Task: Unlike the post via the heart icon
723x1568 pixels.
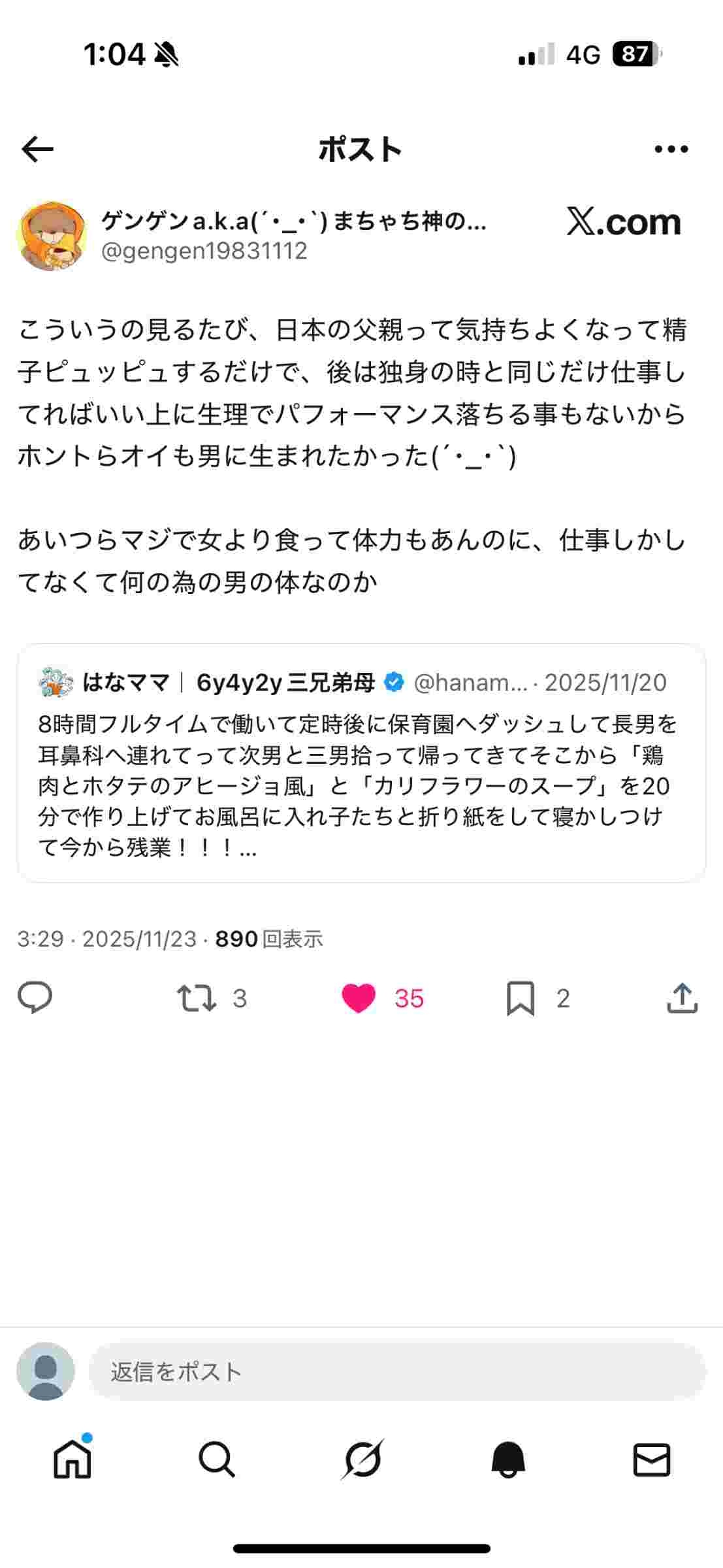Action: [359, 998]
